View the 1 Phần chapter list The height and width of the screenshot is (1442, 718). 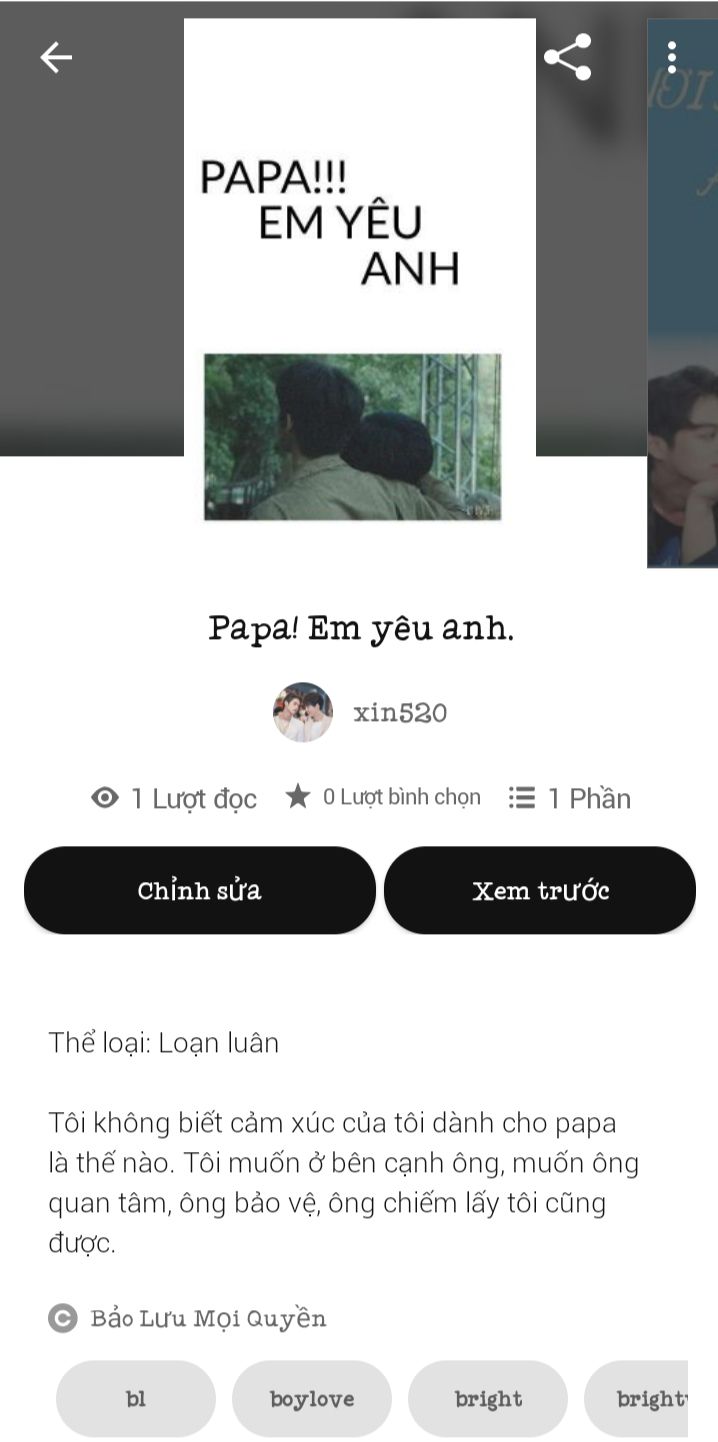(x=570, y=798)
